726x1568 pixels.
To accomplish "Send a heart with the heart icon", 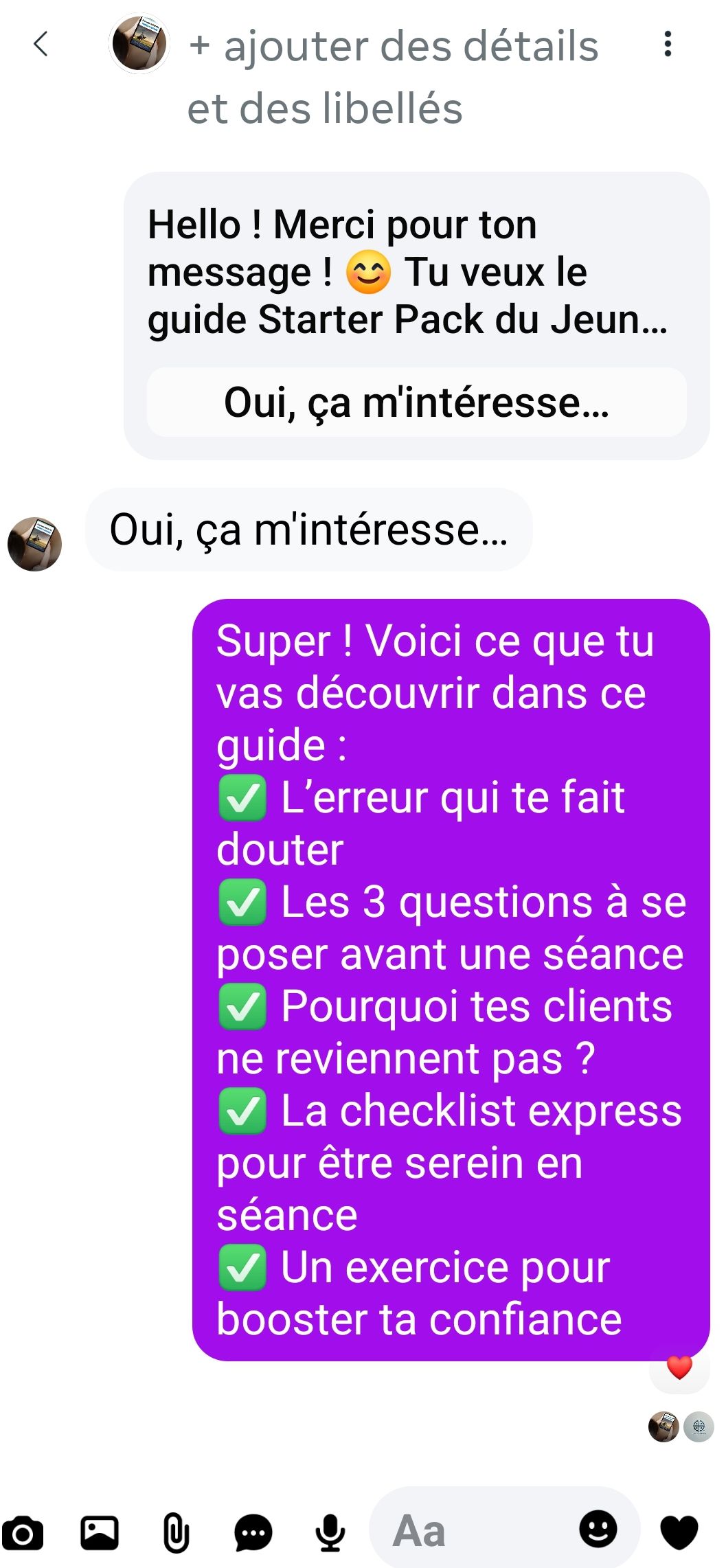I will 679,1532.
